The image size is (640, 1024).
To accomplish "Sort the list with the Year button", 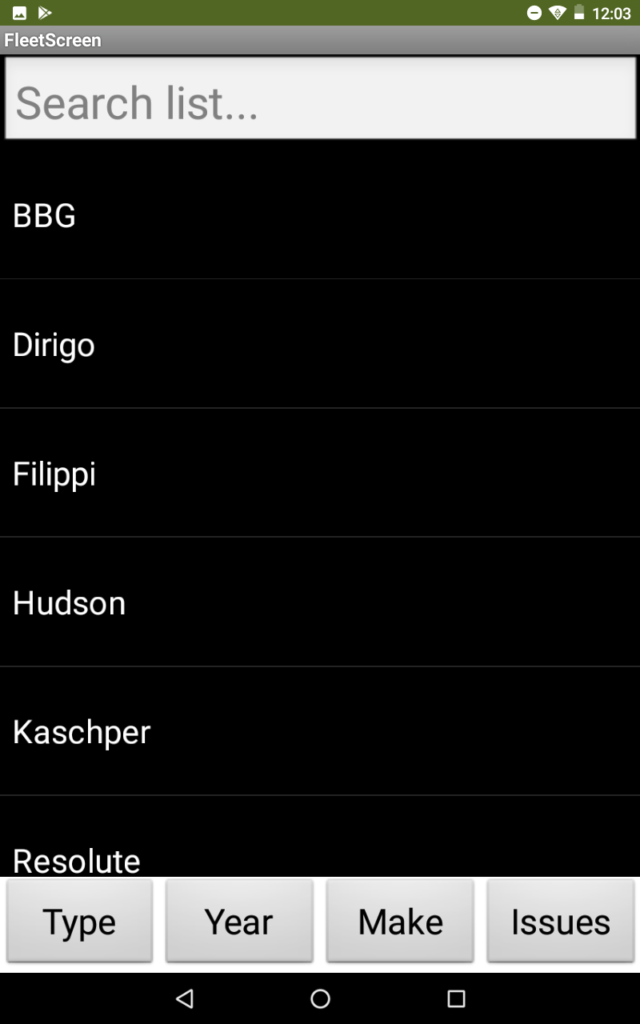I will coord(240,921).
